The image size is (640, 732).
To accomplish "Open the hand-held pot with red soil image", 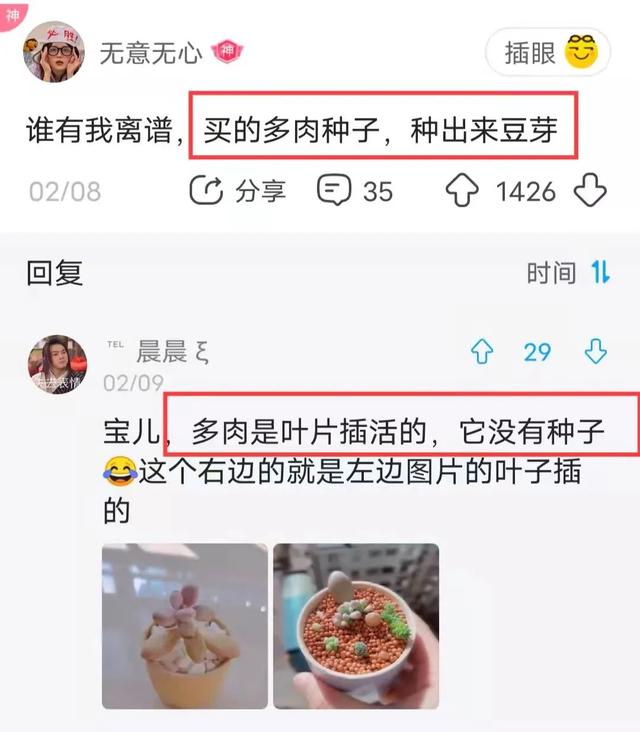I will pos(356,626).
